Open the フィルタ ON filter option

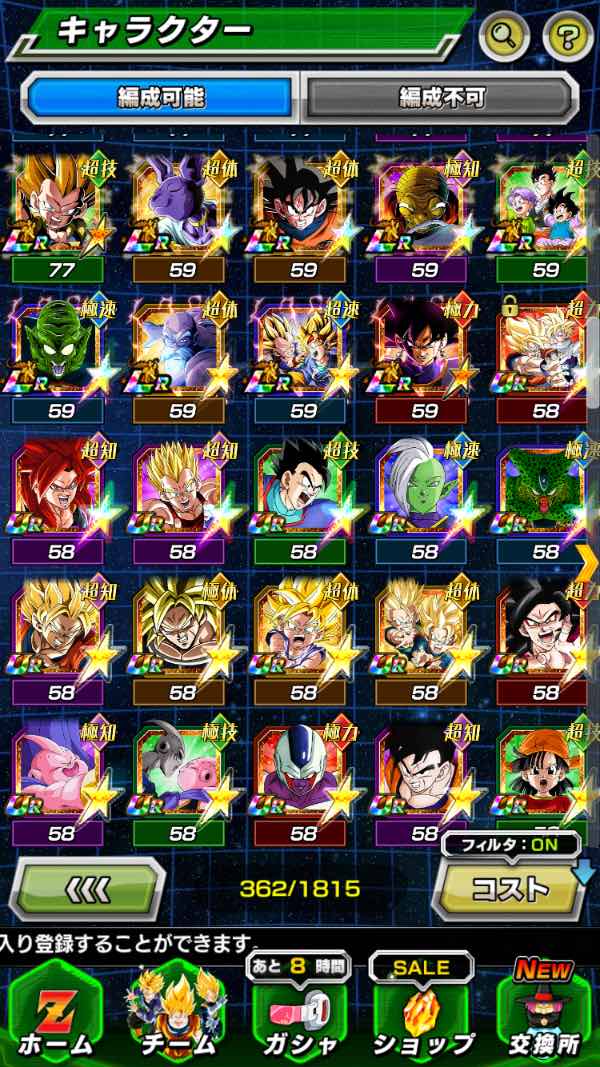[512, 844]
